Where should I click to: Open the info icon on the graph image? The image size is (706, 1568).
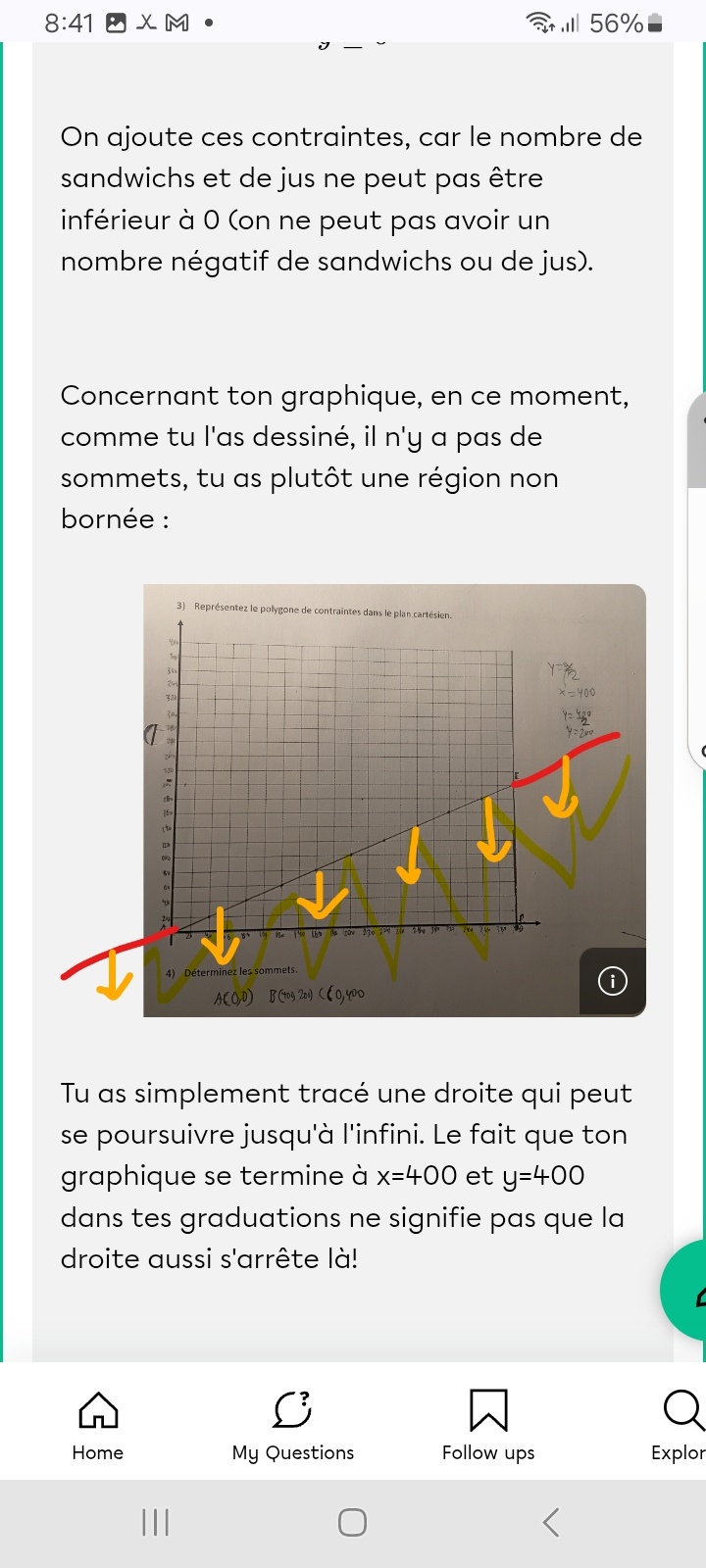613,981
